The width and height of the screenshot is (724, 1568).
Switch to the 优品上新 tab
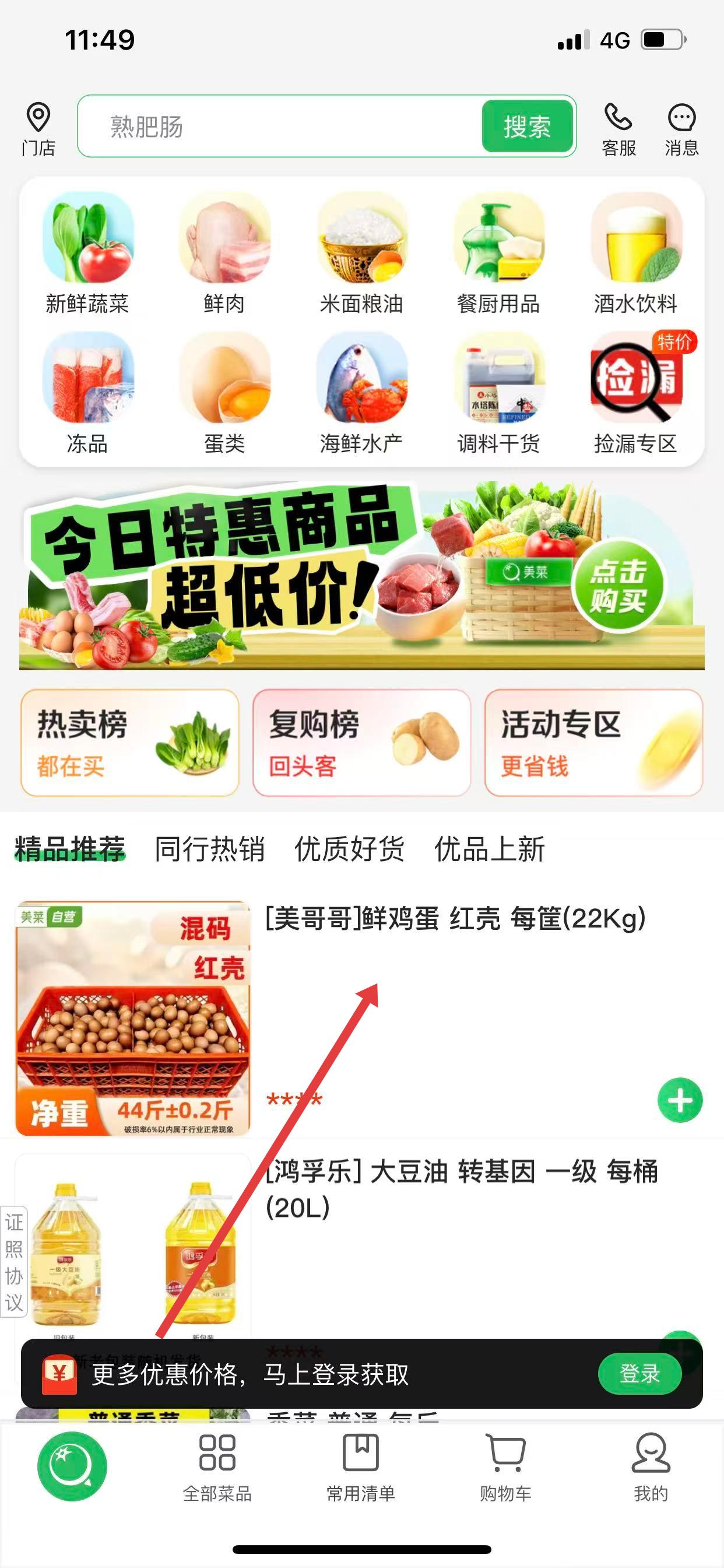click(x=489, y=849)
